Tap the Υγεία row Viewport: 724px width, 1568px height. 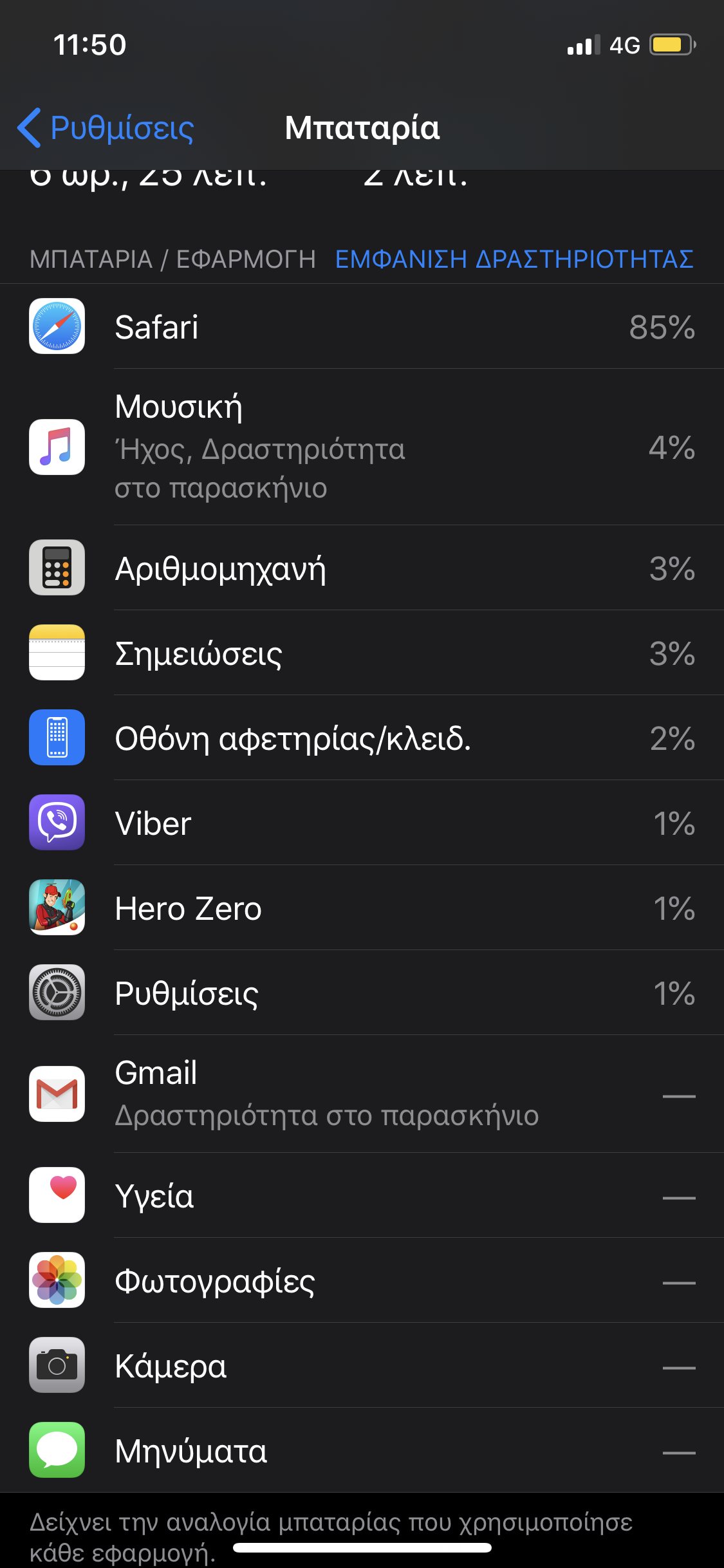(362, 1195)
